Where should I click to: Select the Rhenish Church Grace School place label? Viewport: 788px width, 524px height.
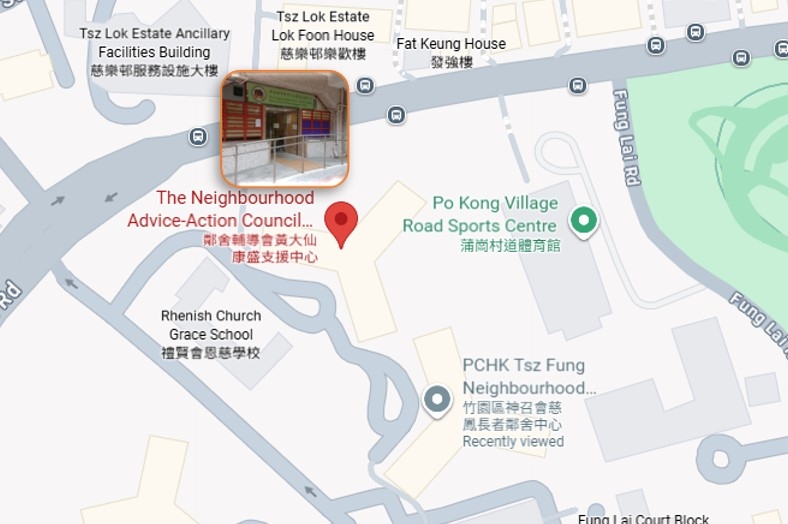tap(211, 334)
